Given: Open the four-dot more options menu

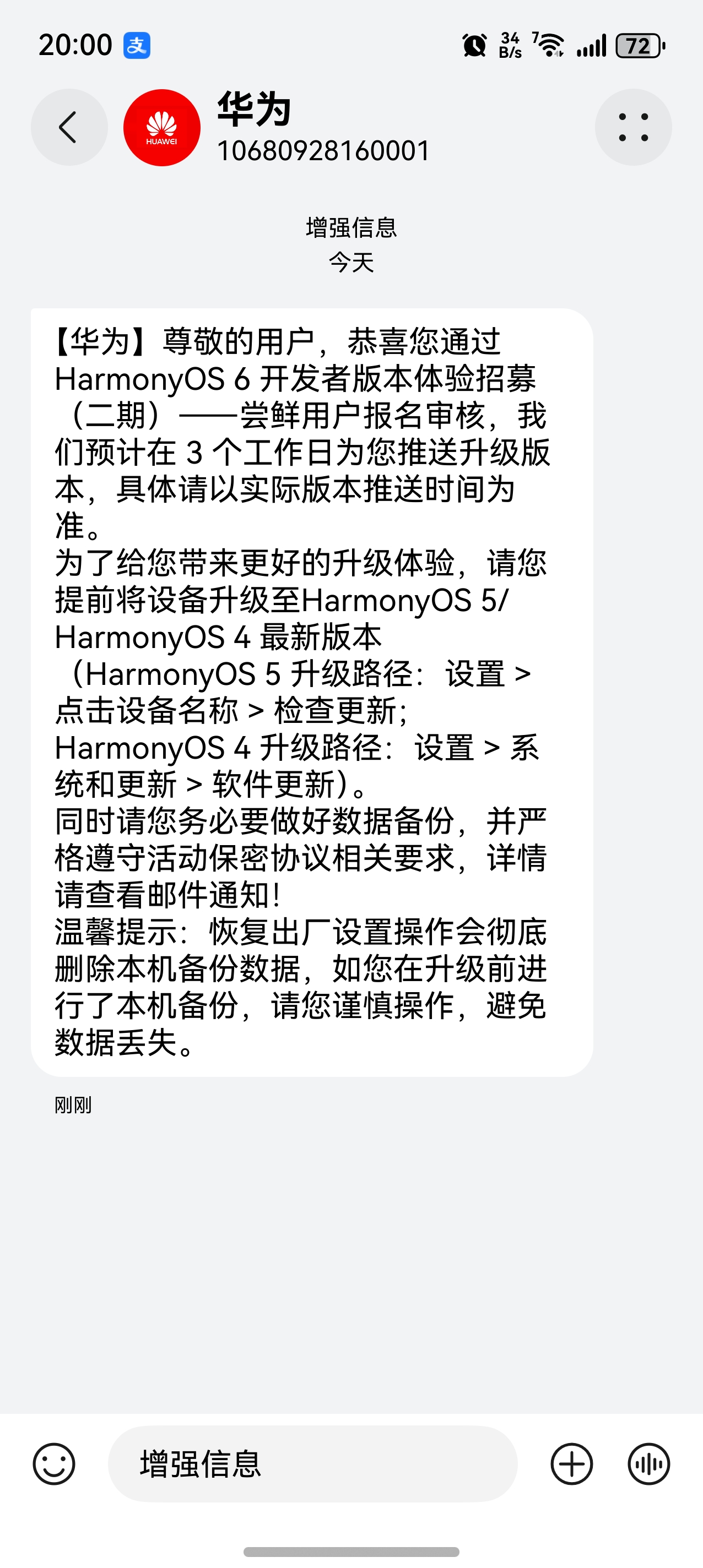Looking at the screenshot, I should click(x=633, y=127).
